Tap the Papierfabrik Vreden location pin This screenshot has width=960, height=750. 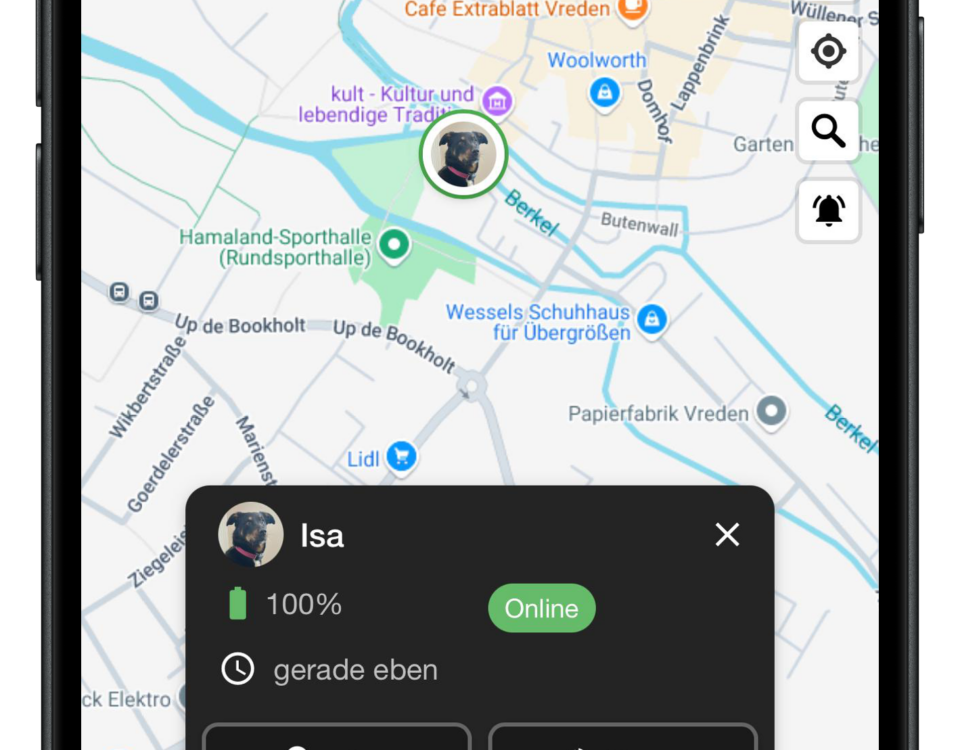pos(770,409)
